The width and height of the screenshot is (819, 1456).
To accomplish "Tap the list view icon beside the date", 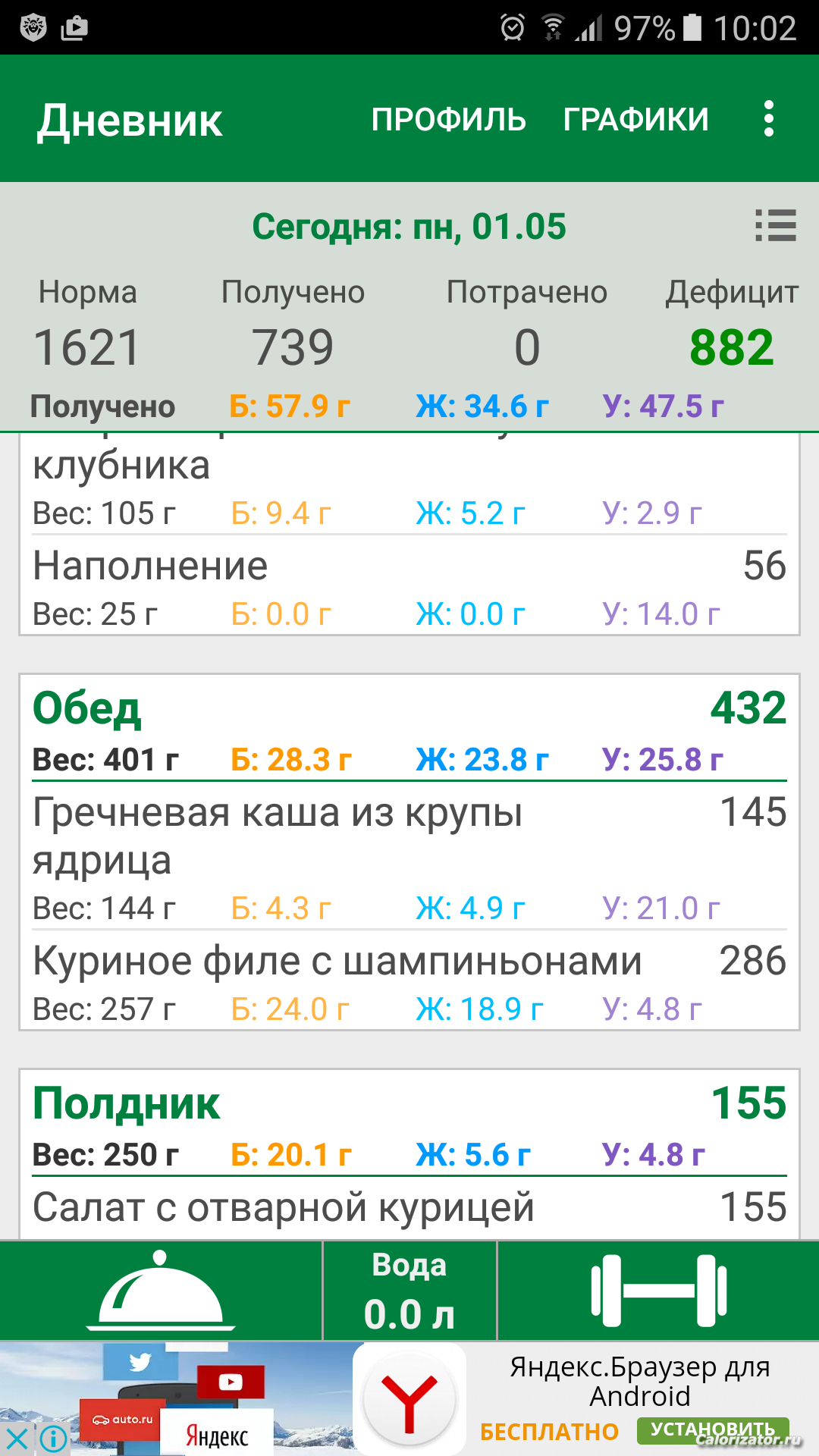I will click(776, 226).
